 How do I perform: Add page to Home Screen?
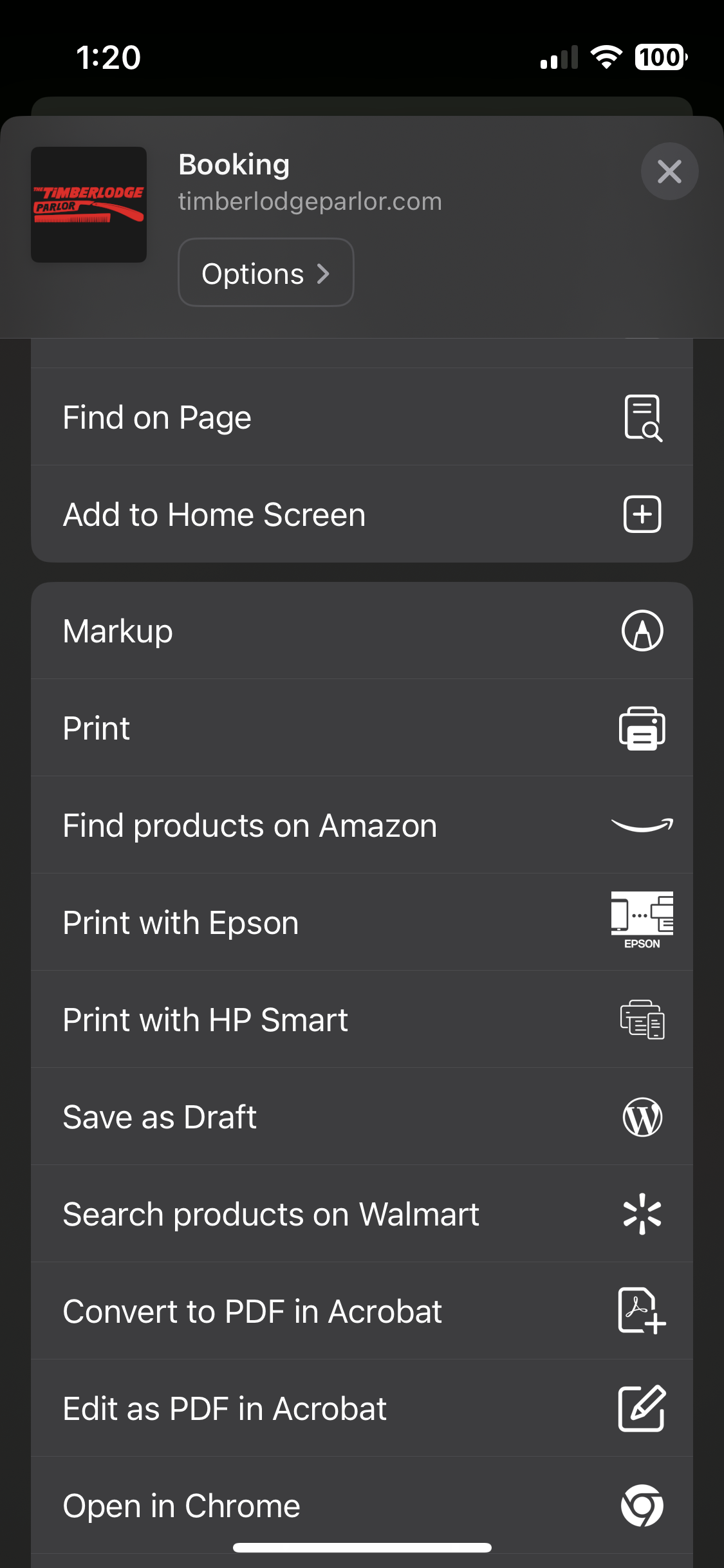(362, 514)
